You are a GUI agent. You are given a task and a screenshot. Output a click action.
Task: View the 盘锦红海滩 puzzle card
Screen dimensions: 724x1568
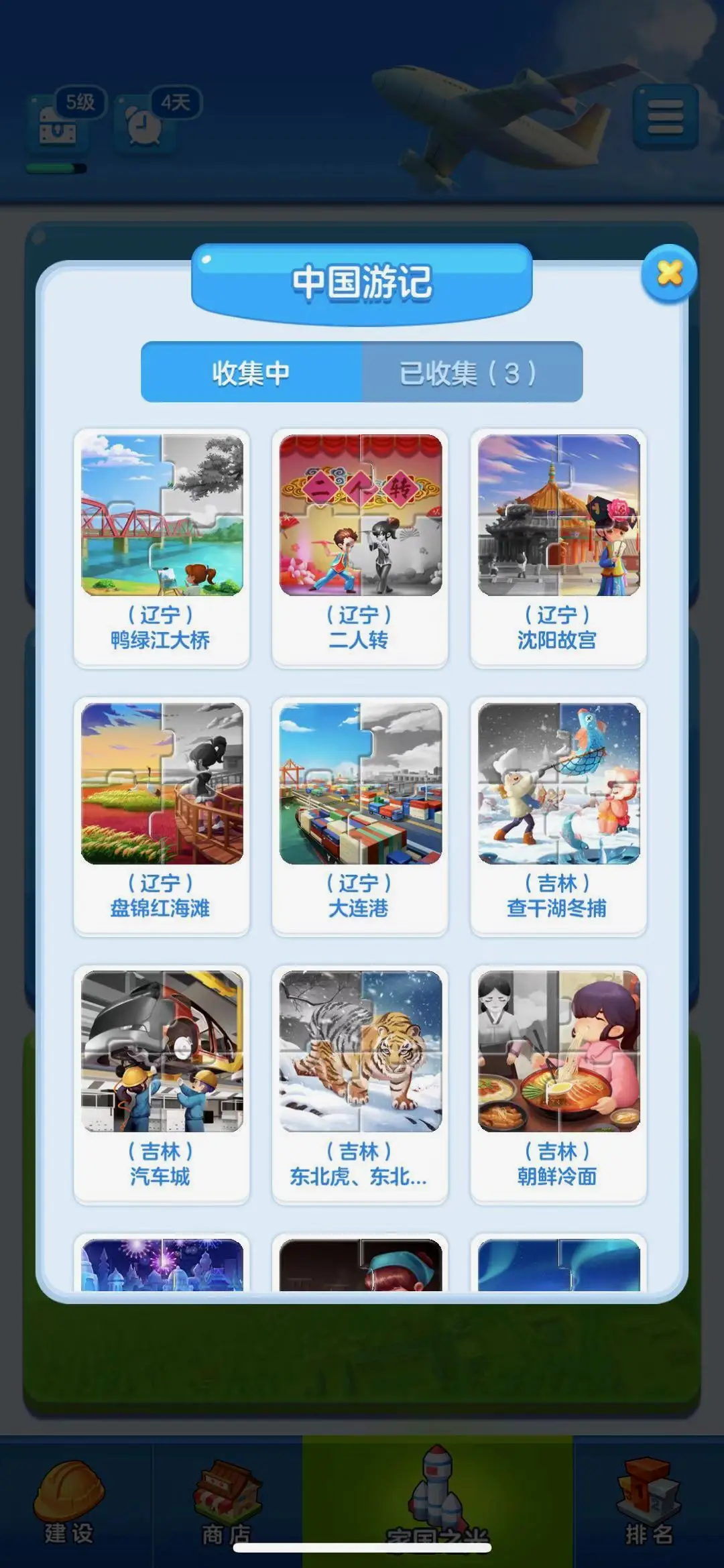[162, 815]
